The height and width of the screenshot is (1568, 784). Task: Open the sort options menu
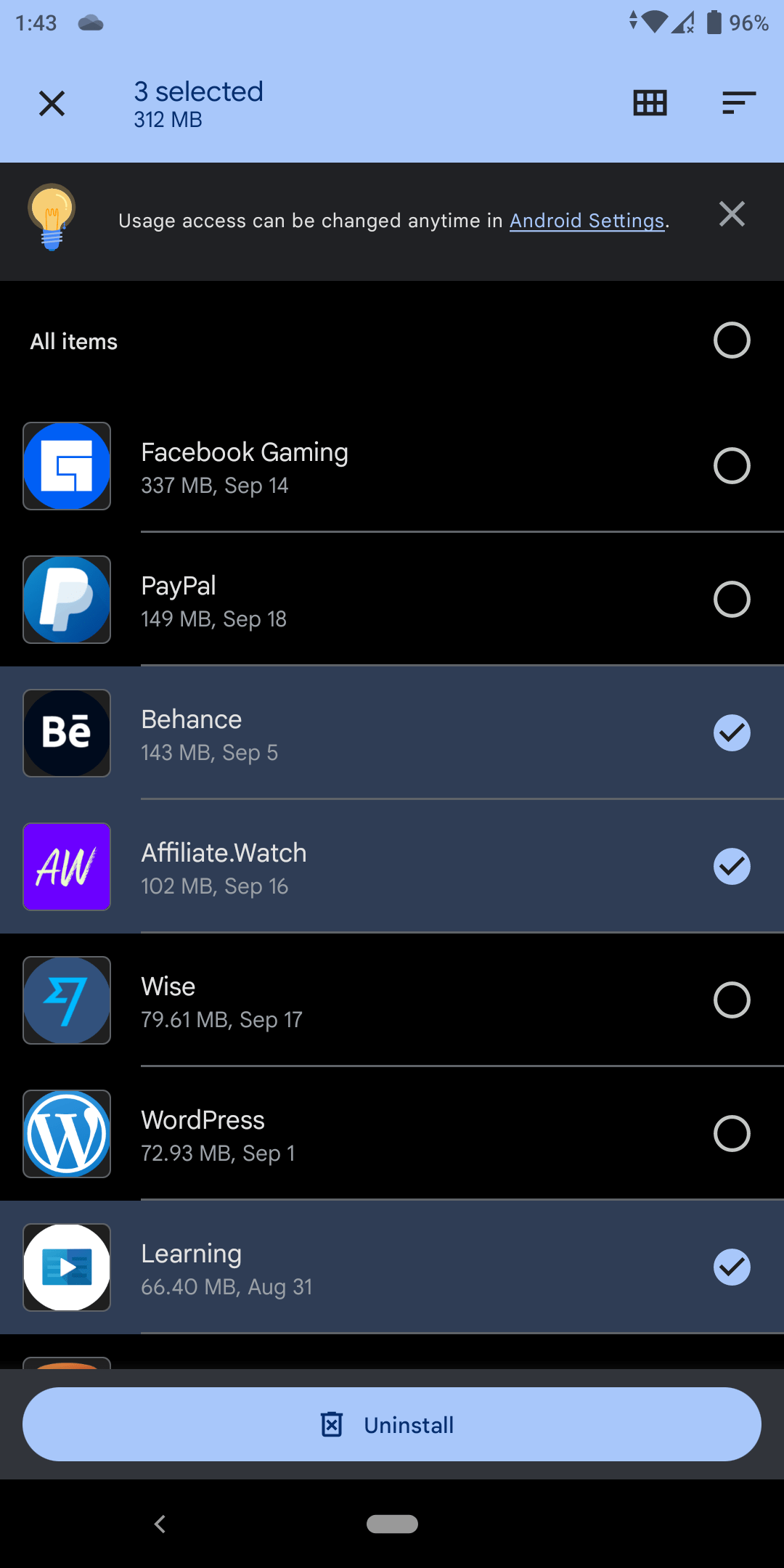[x=738, y=103]
